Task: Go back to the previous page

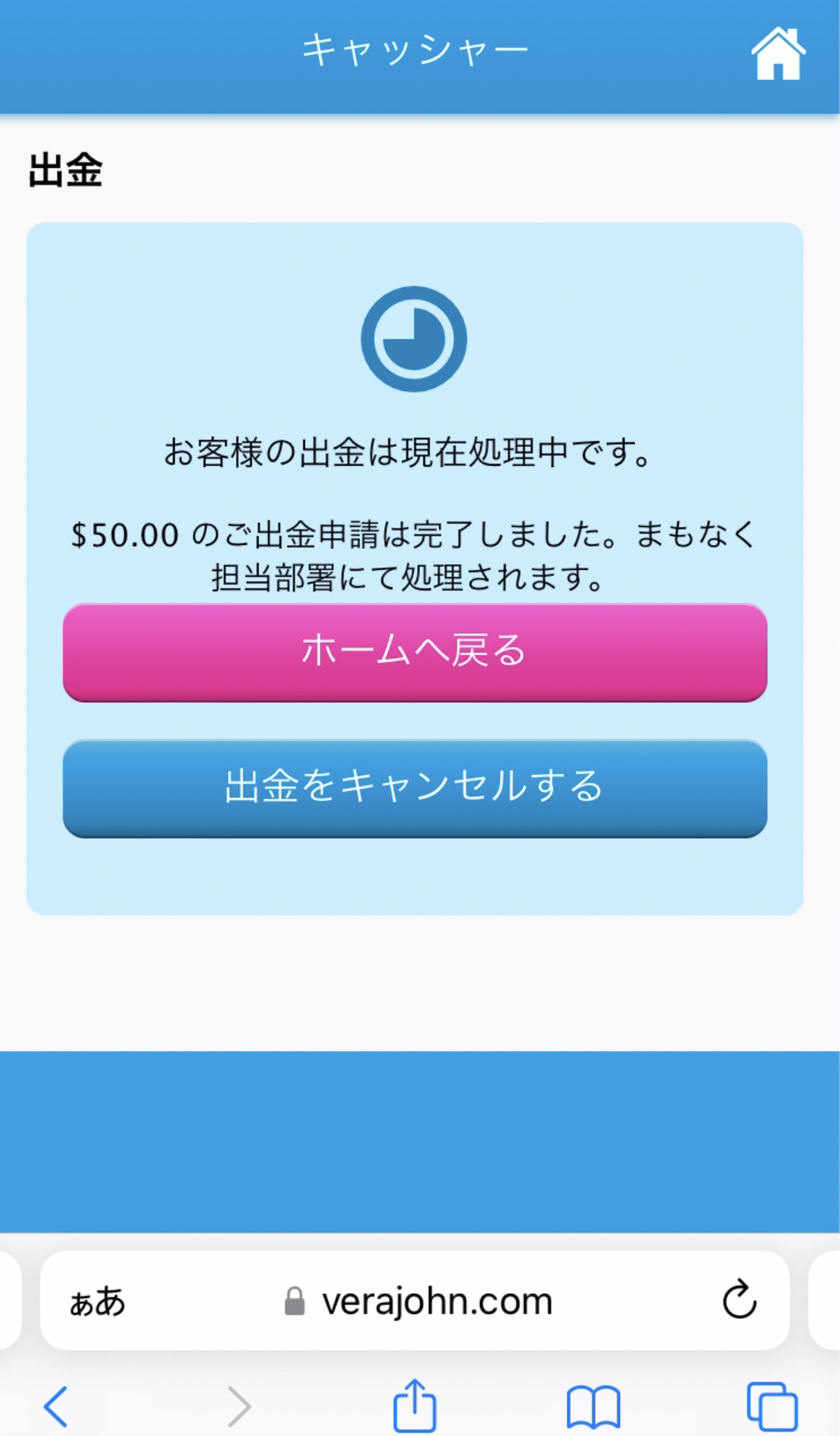Action: (x=56, y=1406)
